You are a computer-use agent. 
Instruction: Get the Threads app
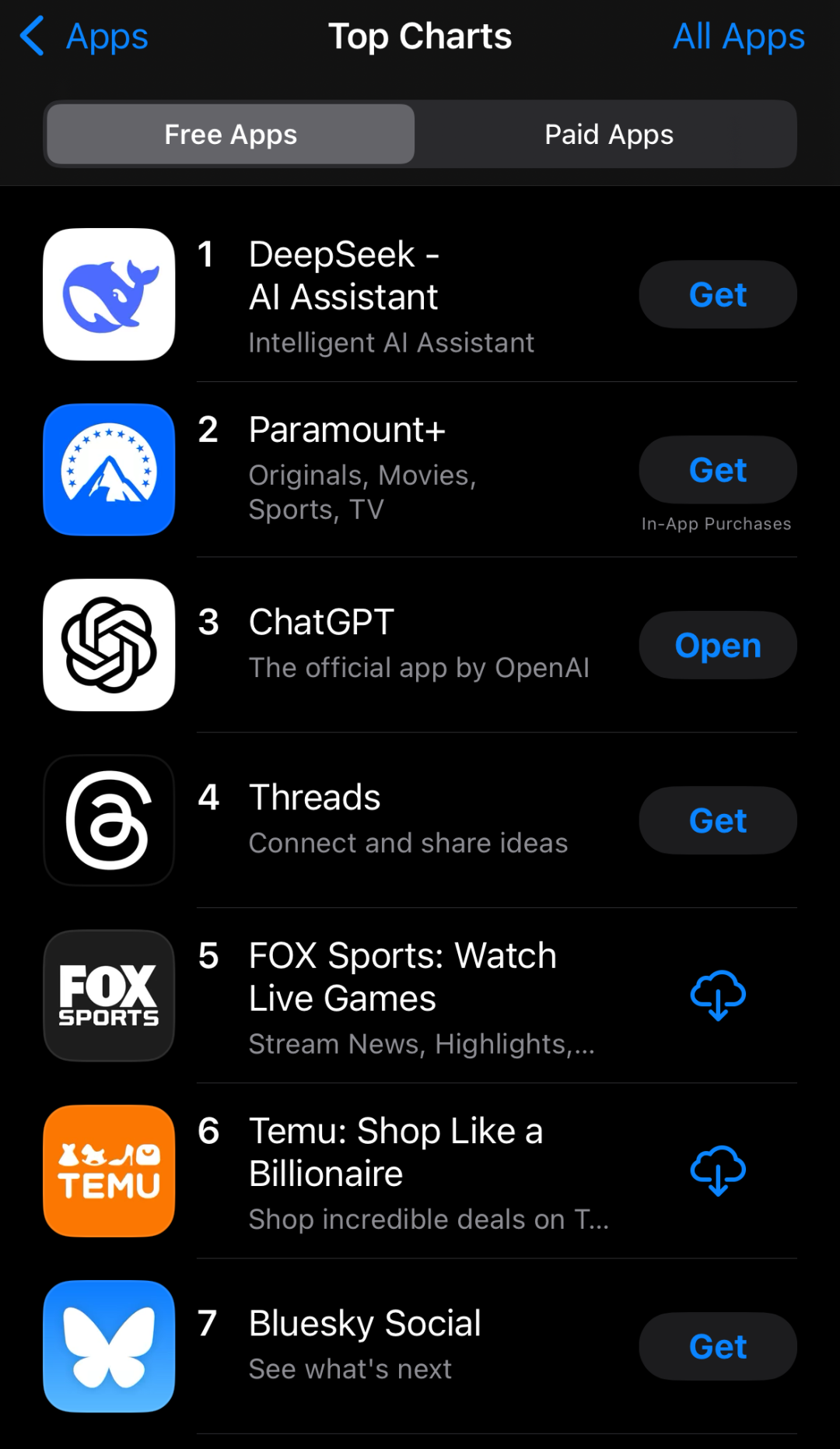click(717, 820)
